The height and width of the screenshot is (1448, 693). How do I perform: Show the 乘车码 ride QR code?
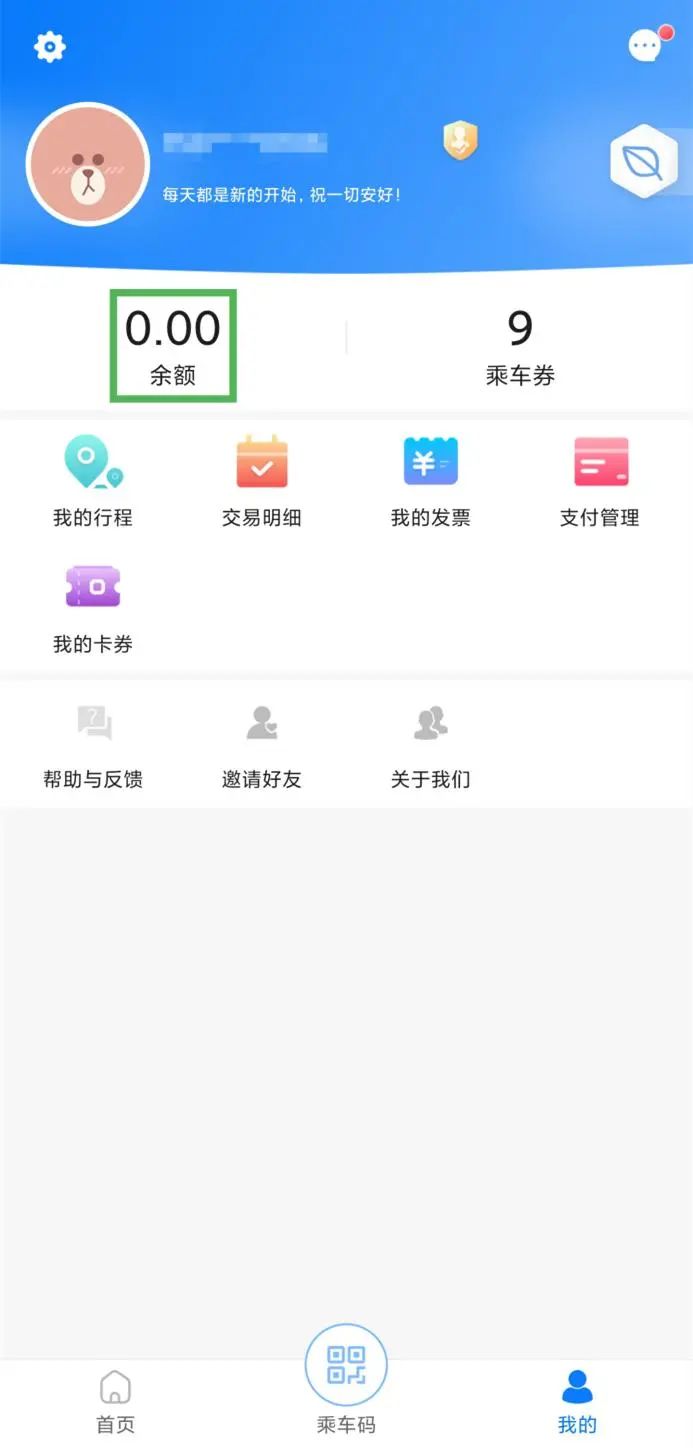tap(346, 1378)
